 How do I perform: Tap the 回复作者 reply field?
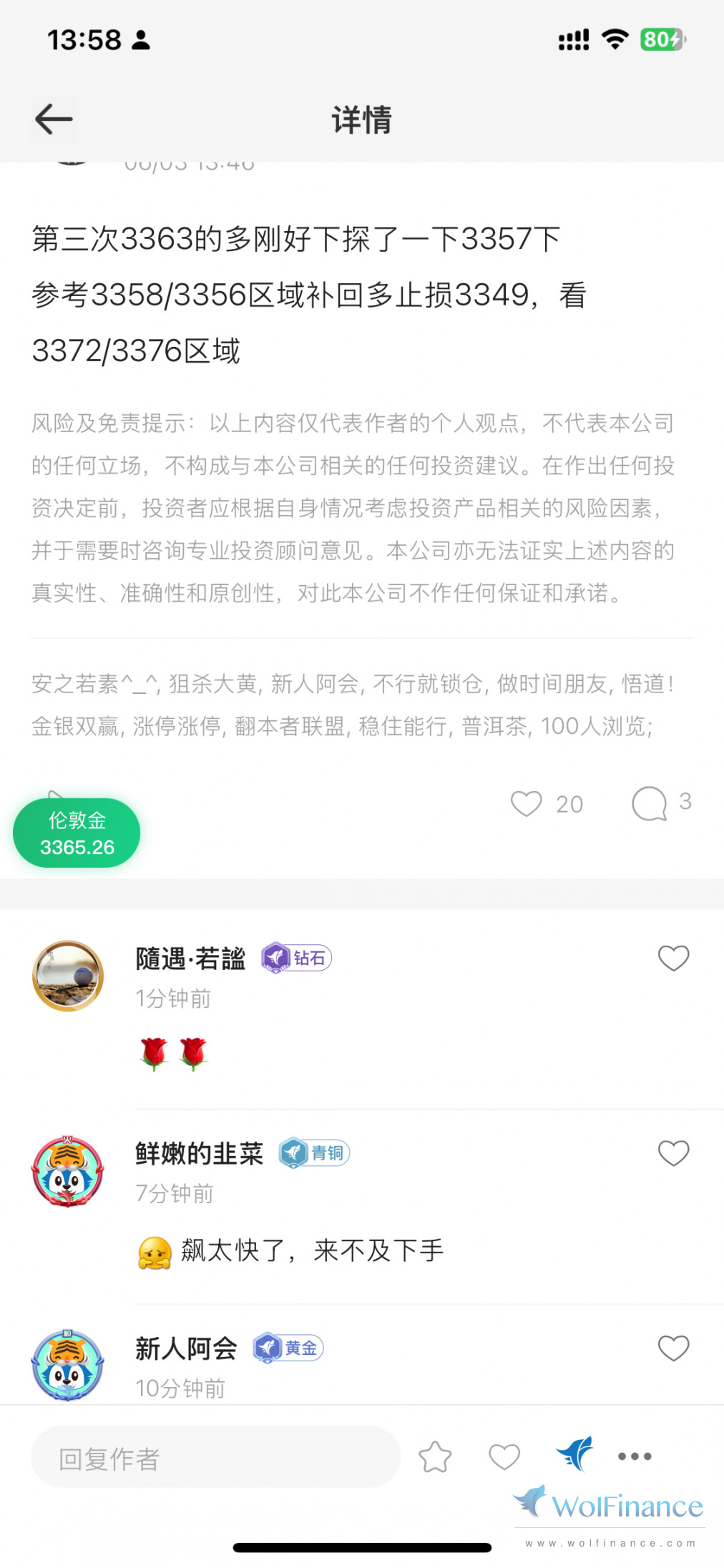pyautogui.click(x=215, y=1457)
